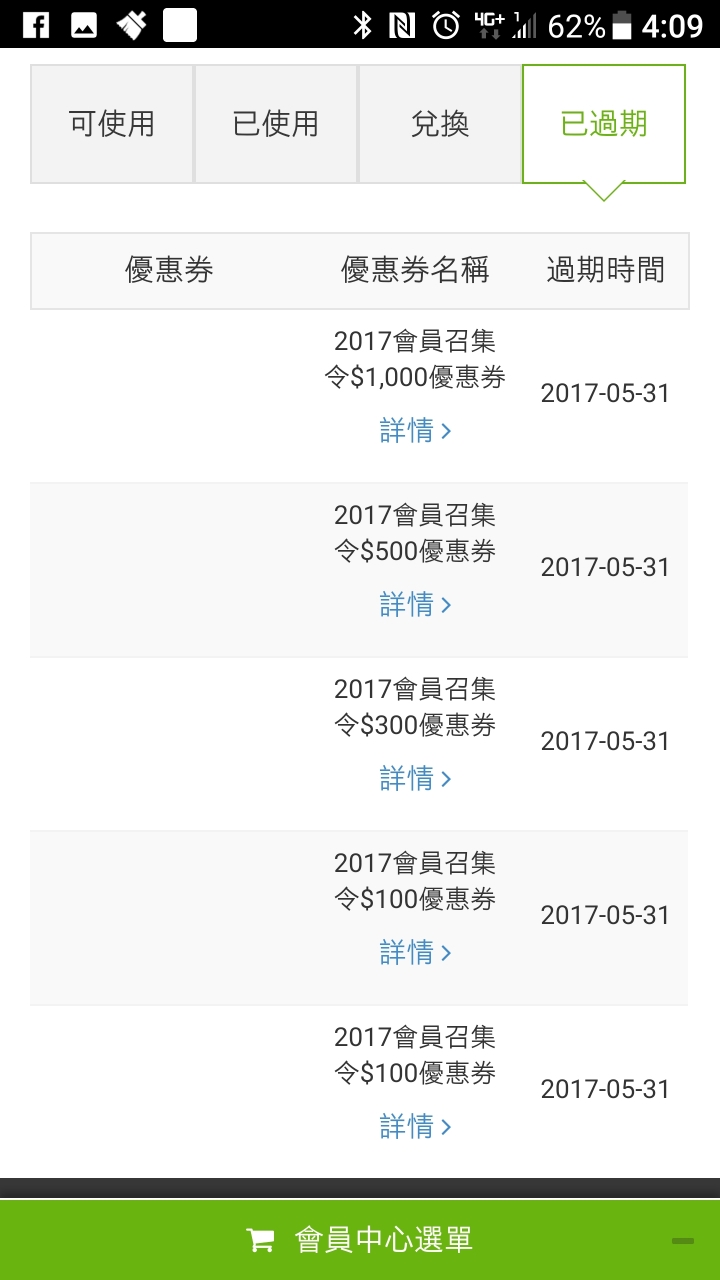Open 詳情 of the $500 優惠券
The image size is (720, 1280).
click(x=415, y=605)
